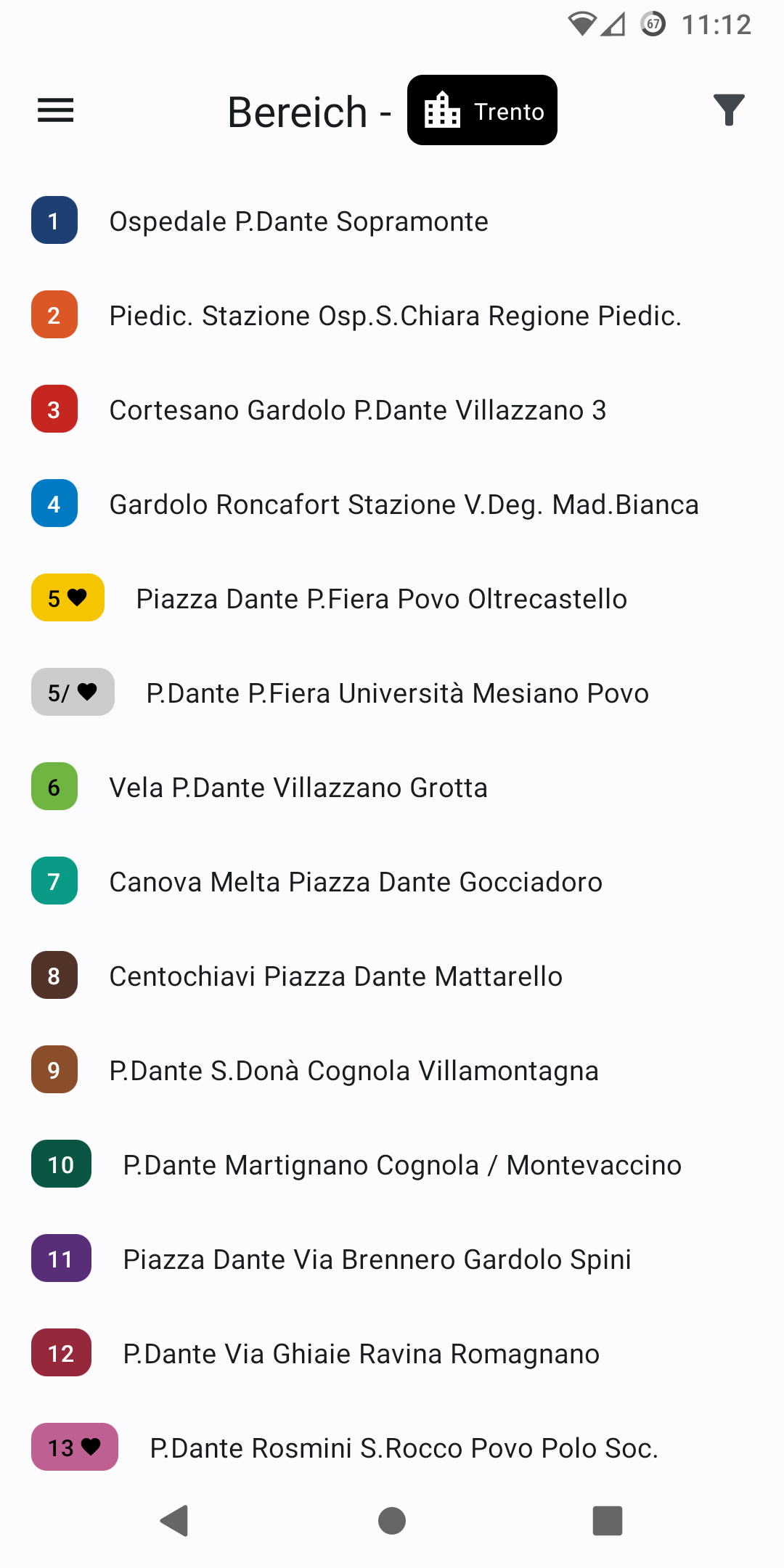Open the hamburger navigation menu
Image resolution: width=784 pixels, height=1568 pixels.
click(x=55, y=111)
